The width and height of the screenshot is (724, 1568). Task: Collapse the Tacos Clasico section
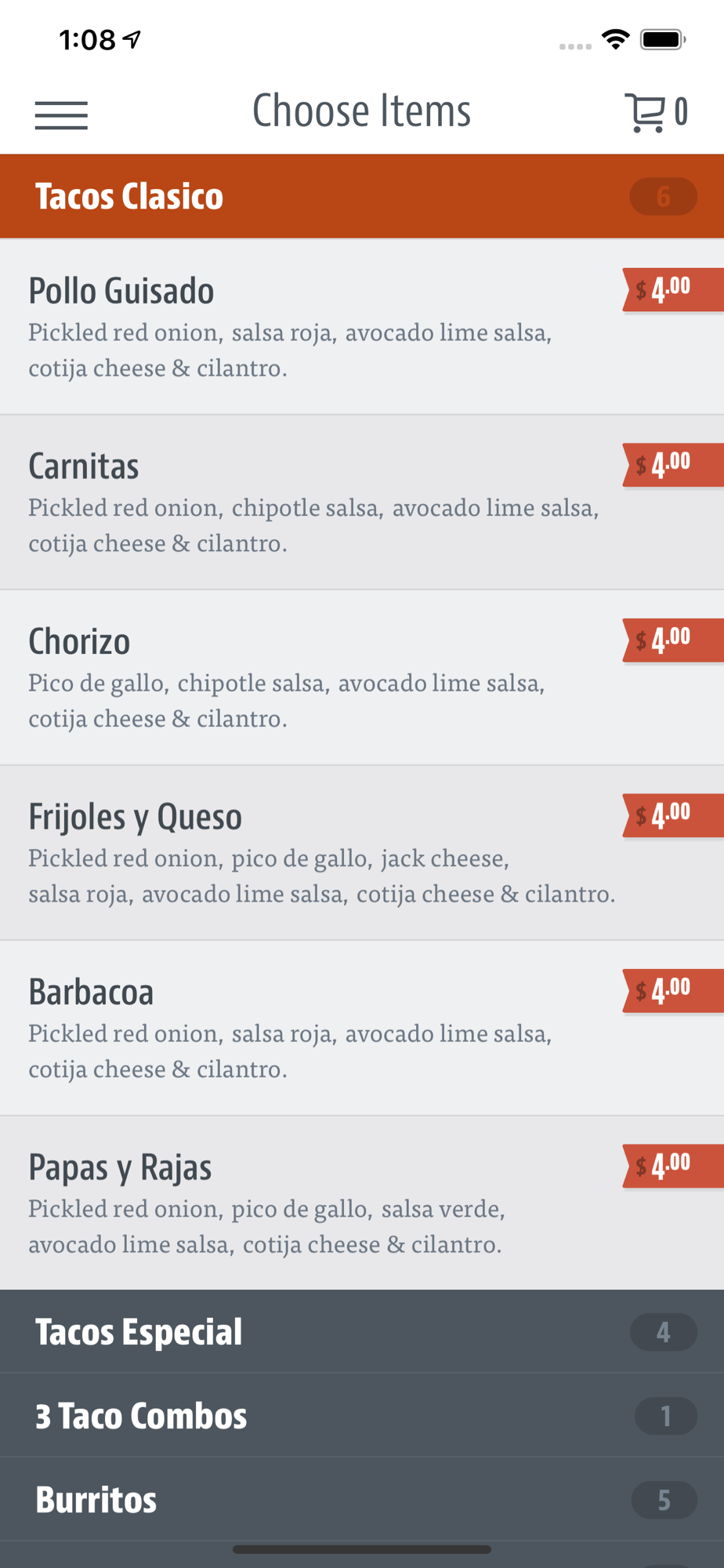click(x=362, y=196)
